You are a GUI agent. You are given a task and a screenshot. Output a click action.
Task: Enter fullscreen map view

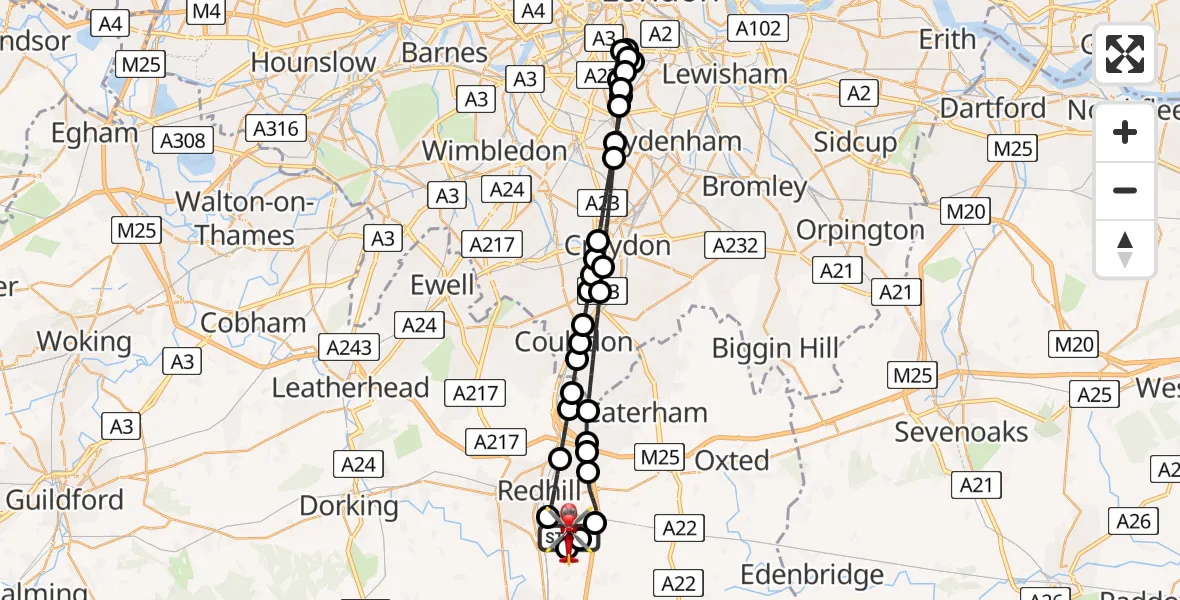(x=1125, y=54)
